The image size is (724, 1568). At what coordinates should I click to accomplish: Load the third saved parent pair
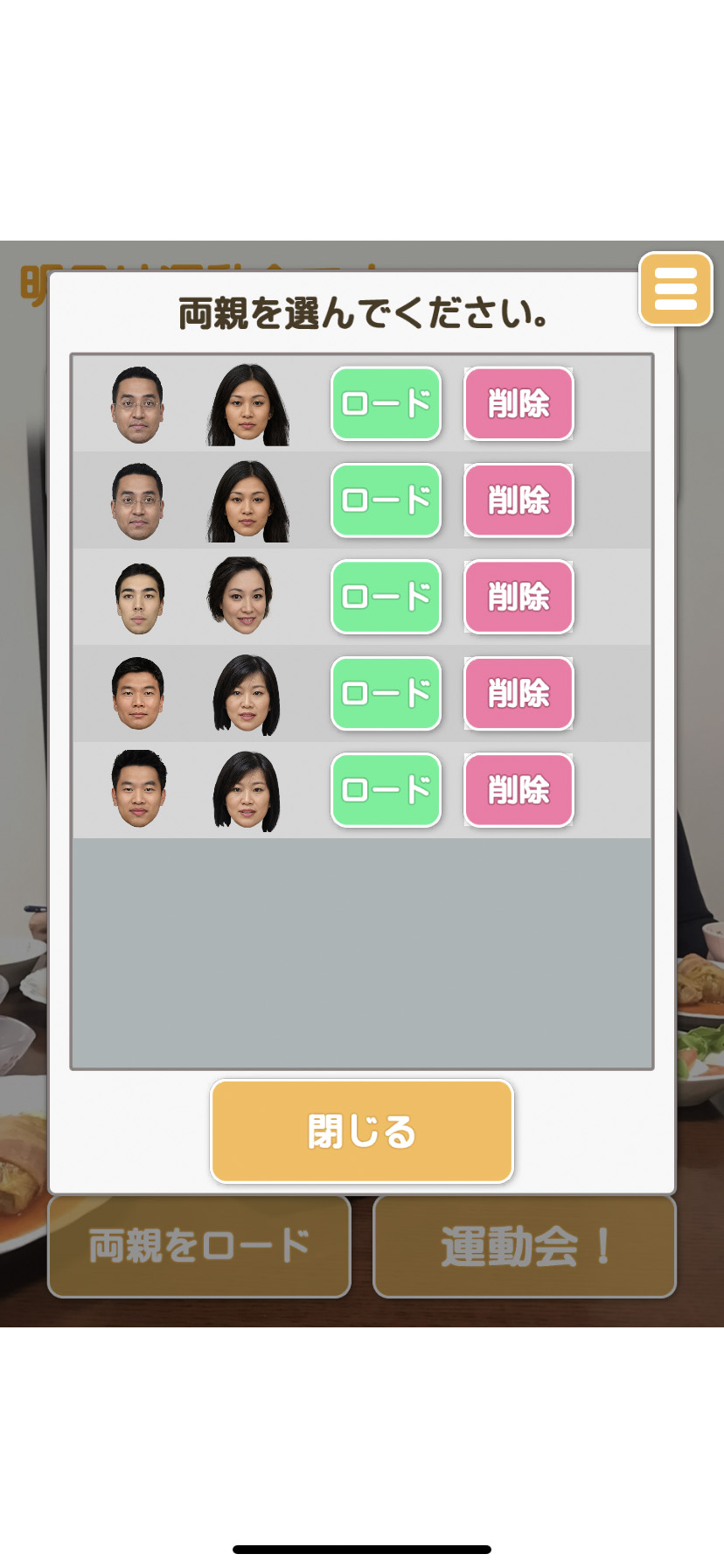[386, 597]
